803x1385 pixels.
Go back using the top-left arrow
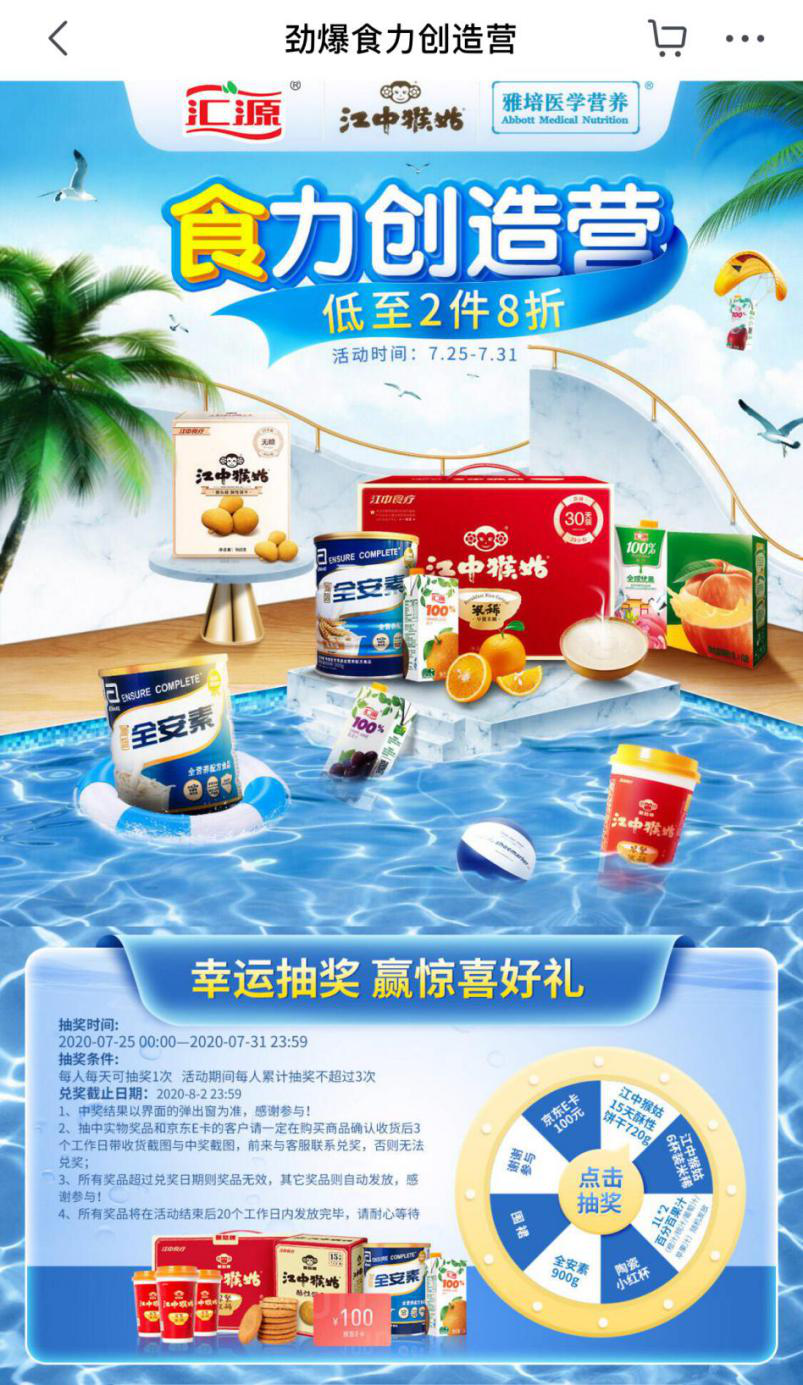[x=58, y=39]
